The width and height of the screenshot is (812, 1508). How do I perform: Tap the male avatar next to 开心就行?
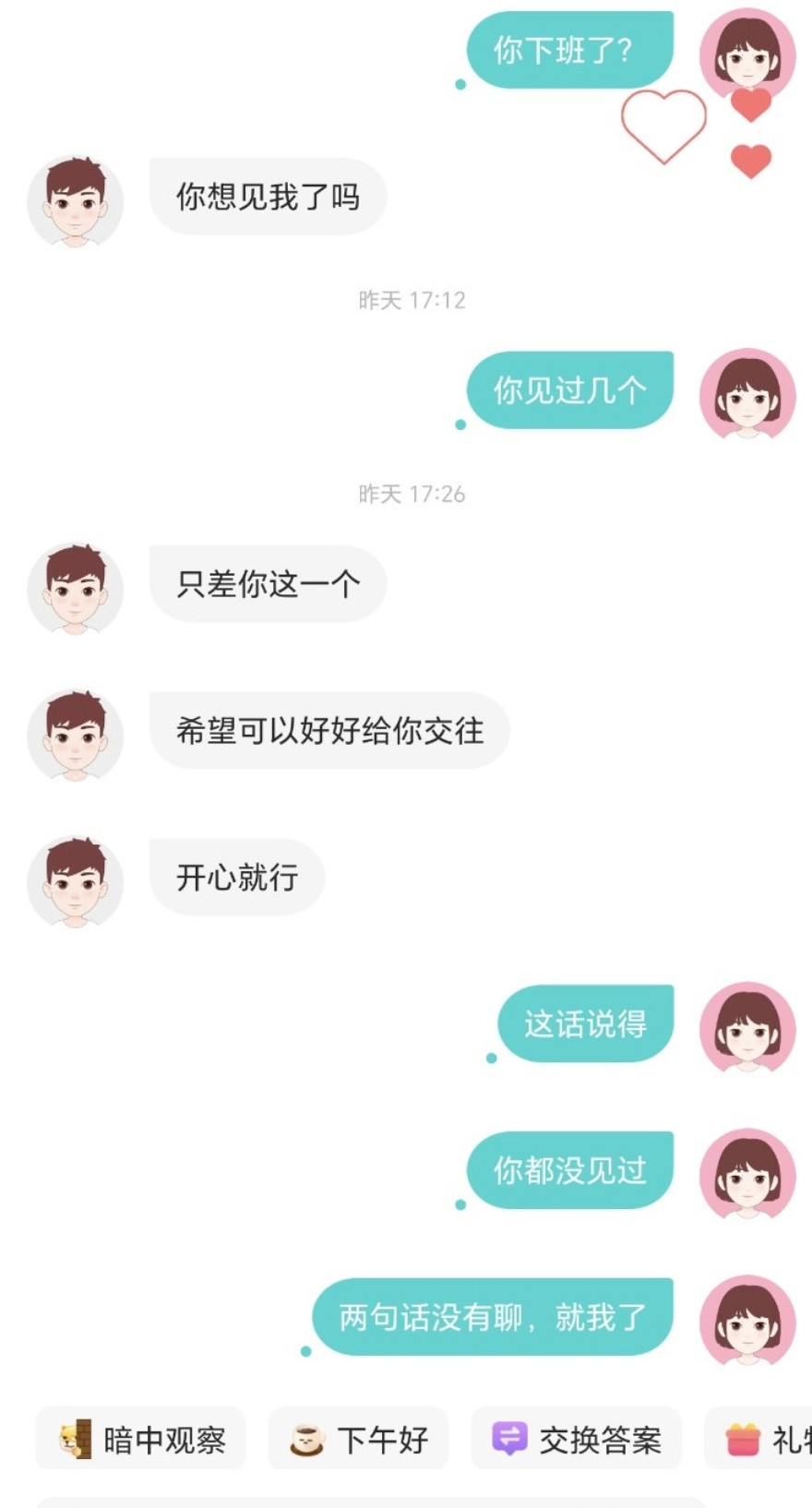pyautogui.click(x=76, y=883)
